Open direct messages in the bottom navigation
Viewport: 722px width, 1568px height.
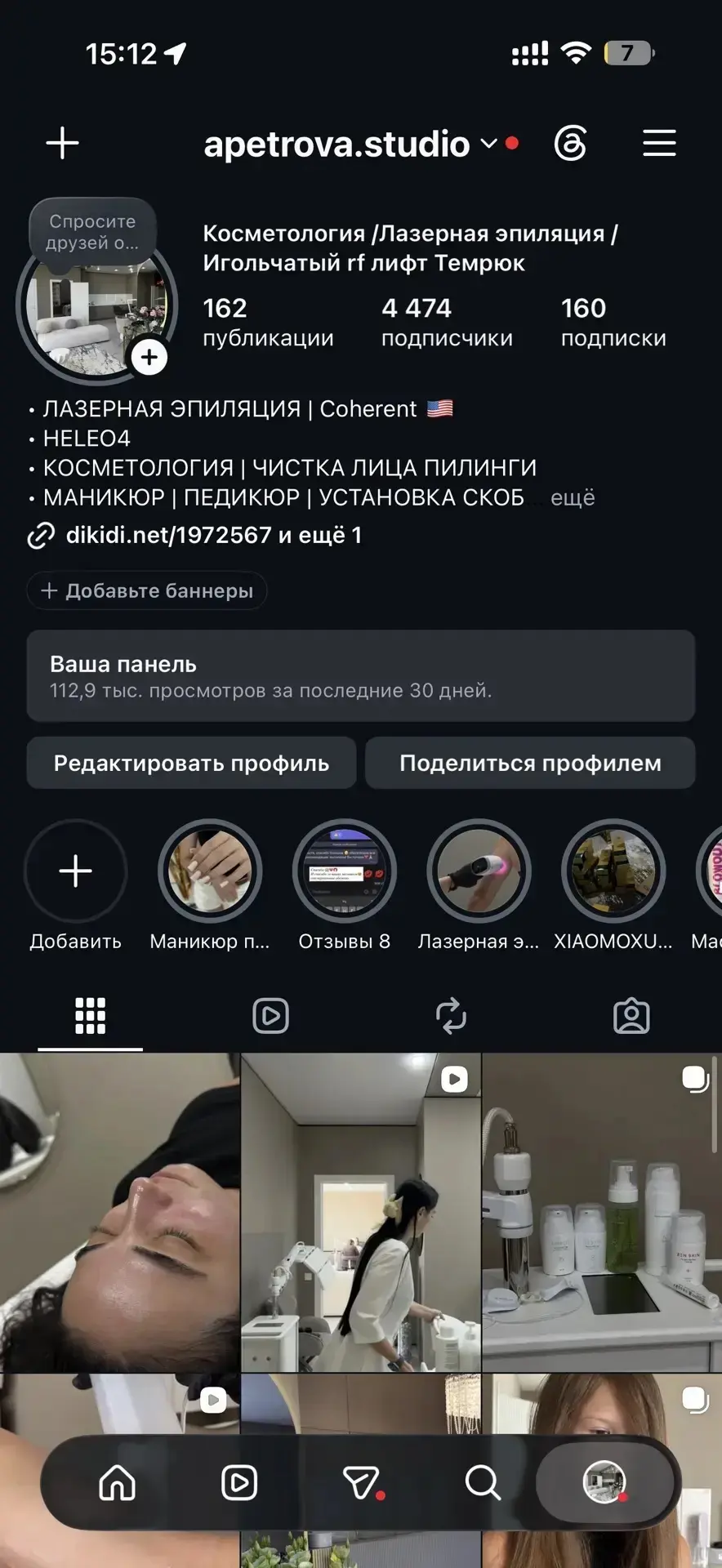(x=362, y=1481)
